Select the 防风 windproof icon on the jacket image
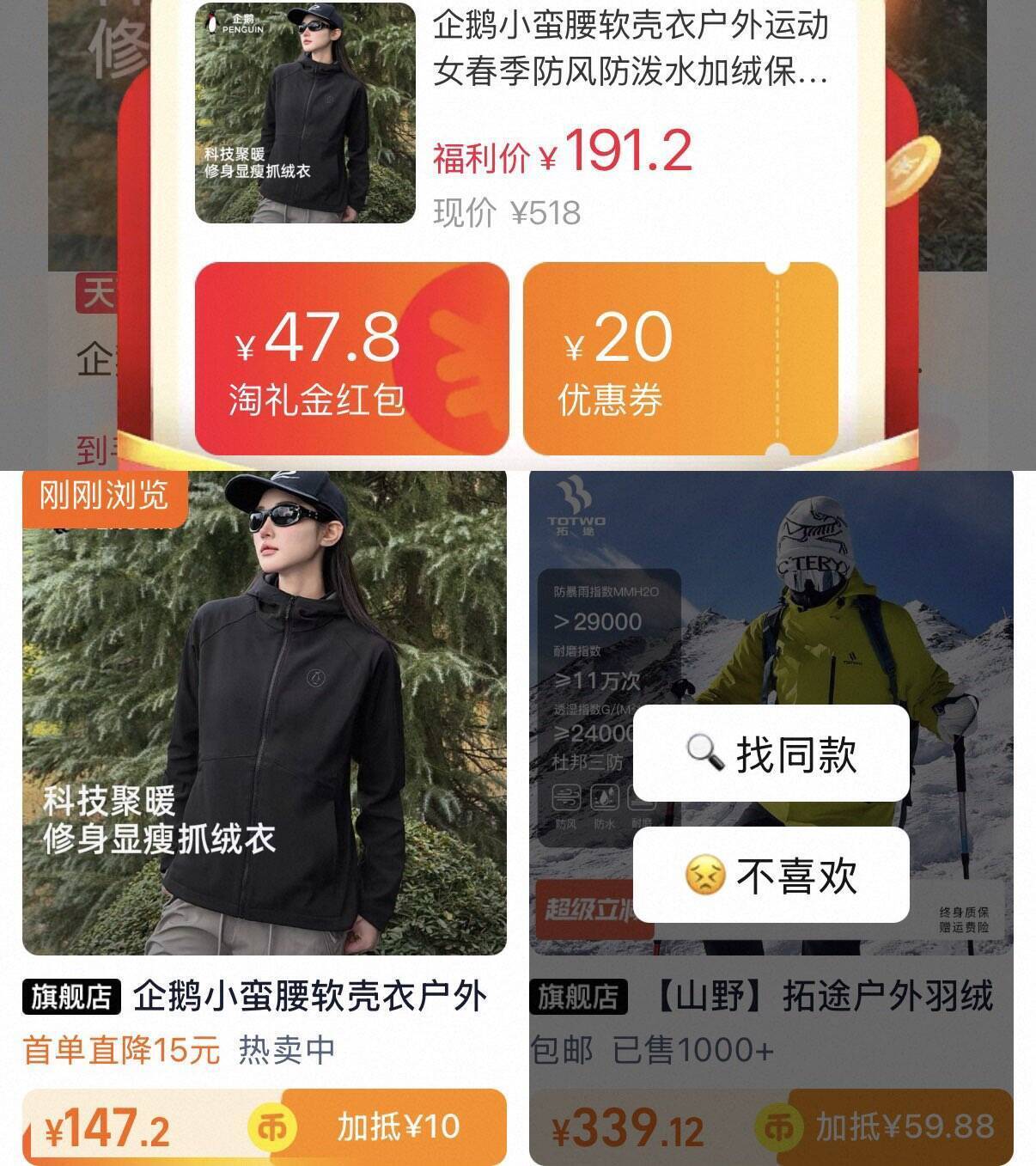Viewport: 1036px width, 1166px height. [x=566, y=797]
